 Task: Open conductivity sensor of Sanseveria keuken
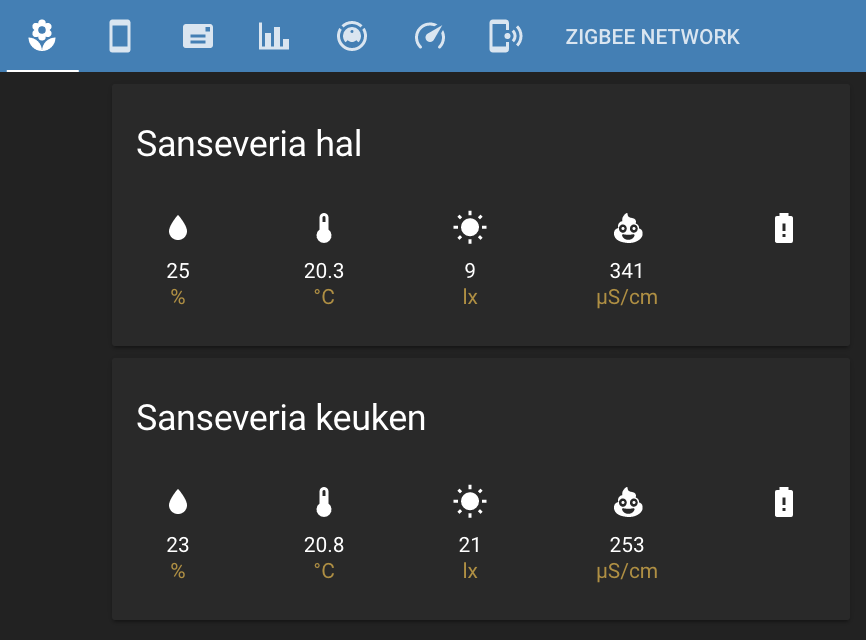coord(627,502)
